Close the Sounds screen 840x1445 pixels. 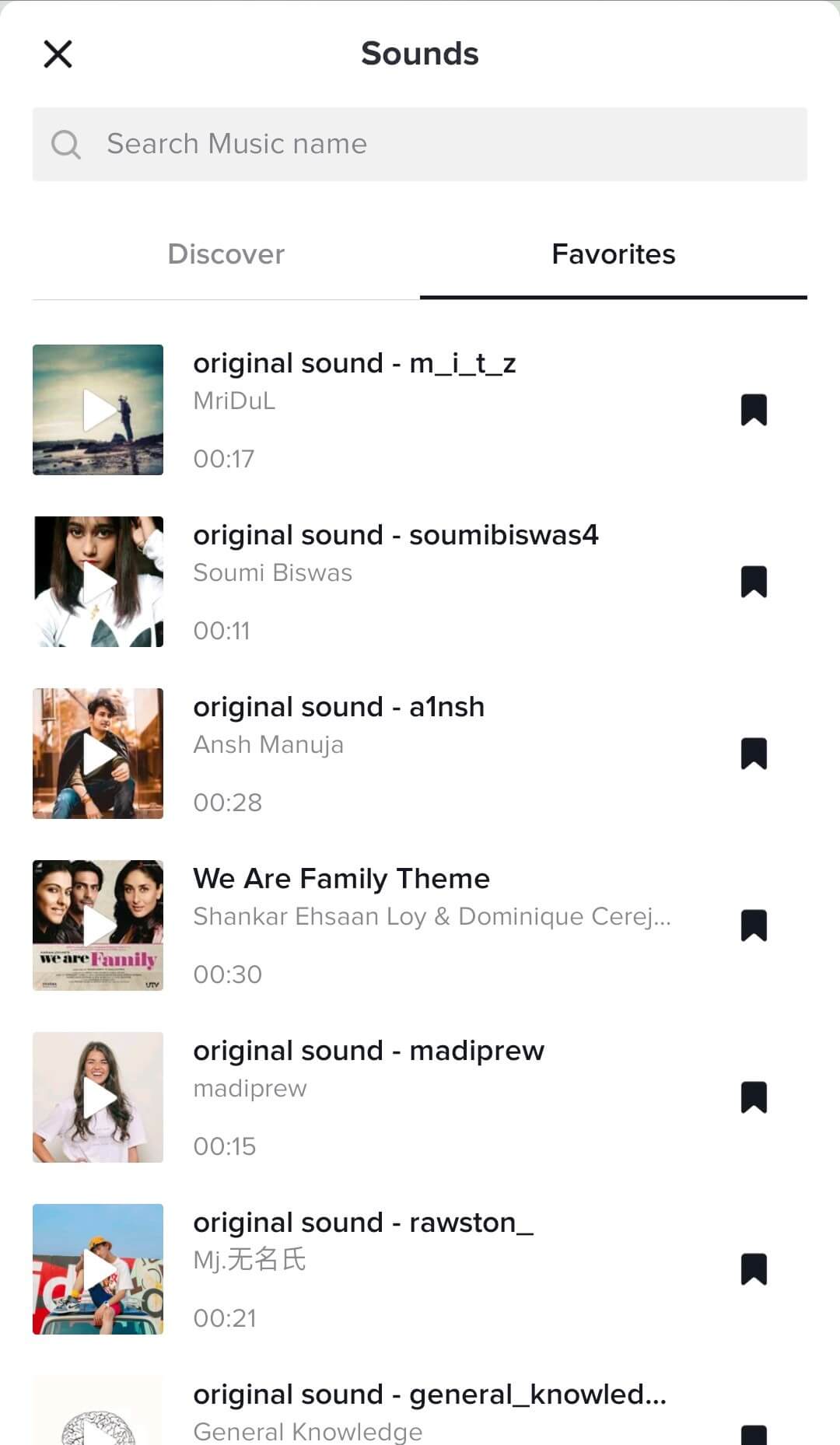click(x=58, y=54)
